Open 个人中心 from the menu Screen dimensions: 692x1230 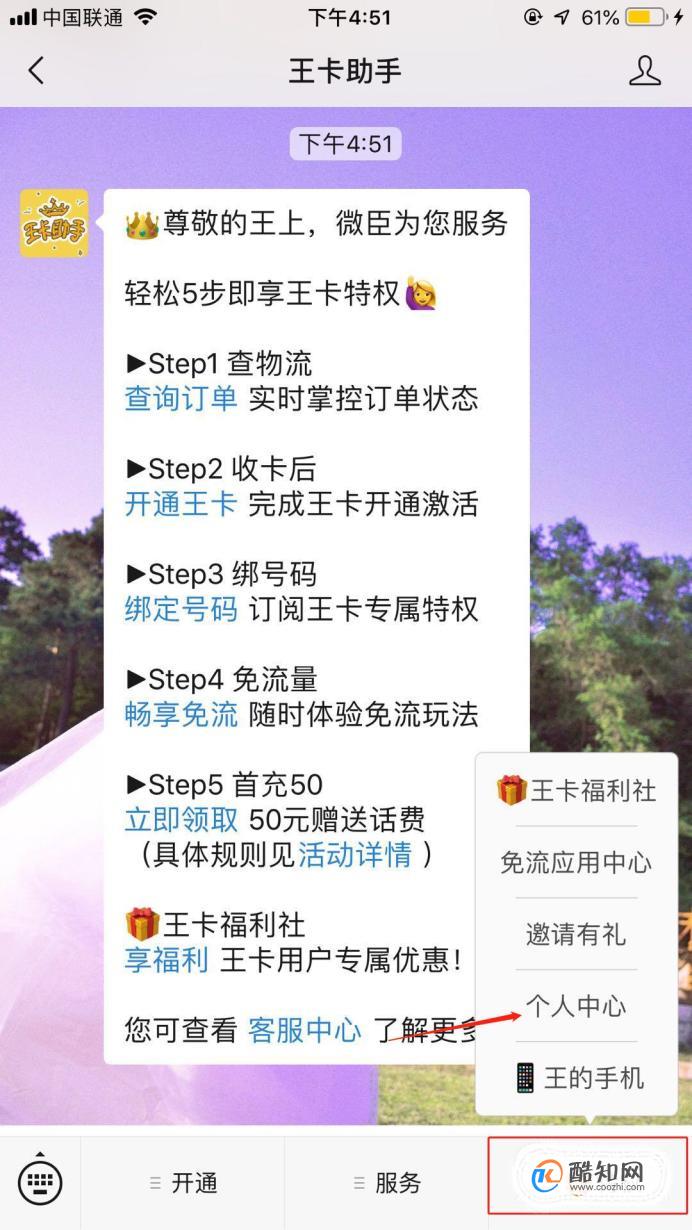pyautogui.click(x=577, y=1006)
